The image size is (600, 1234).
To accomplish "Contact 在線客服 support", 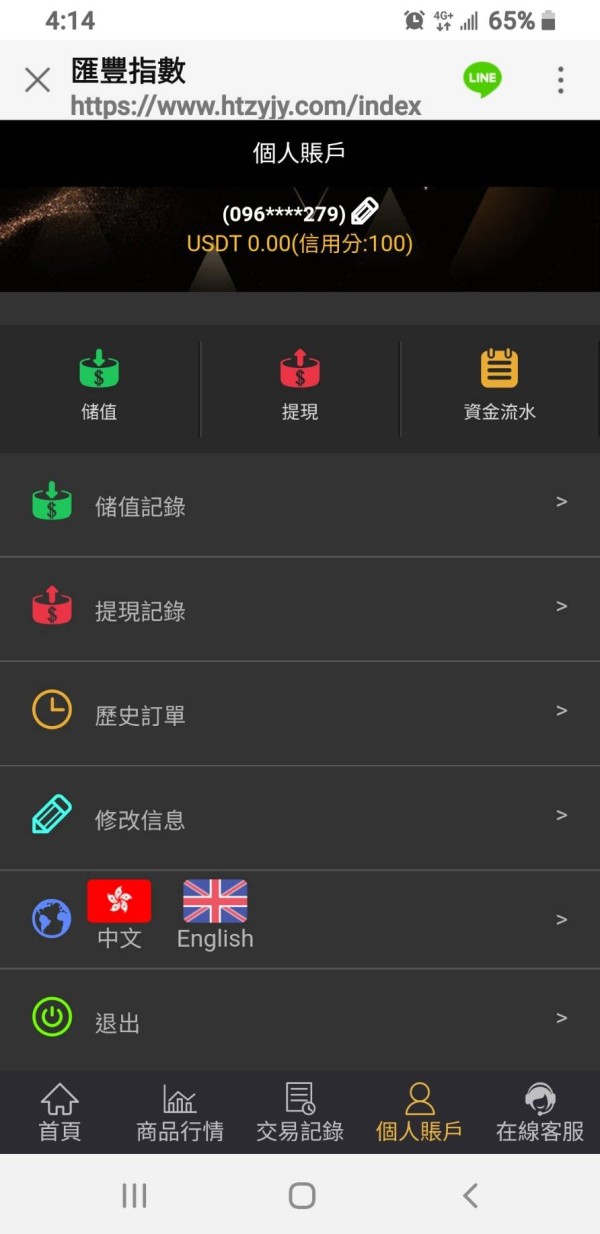I will coord(540,1112).
